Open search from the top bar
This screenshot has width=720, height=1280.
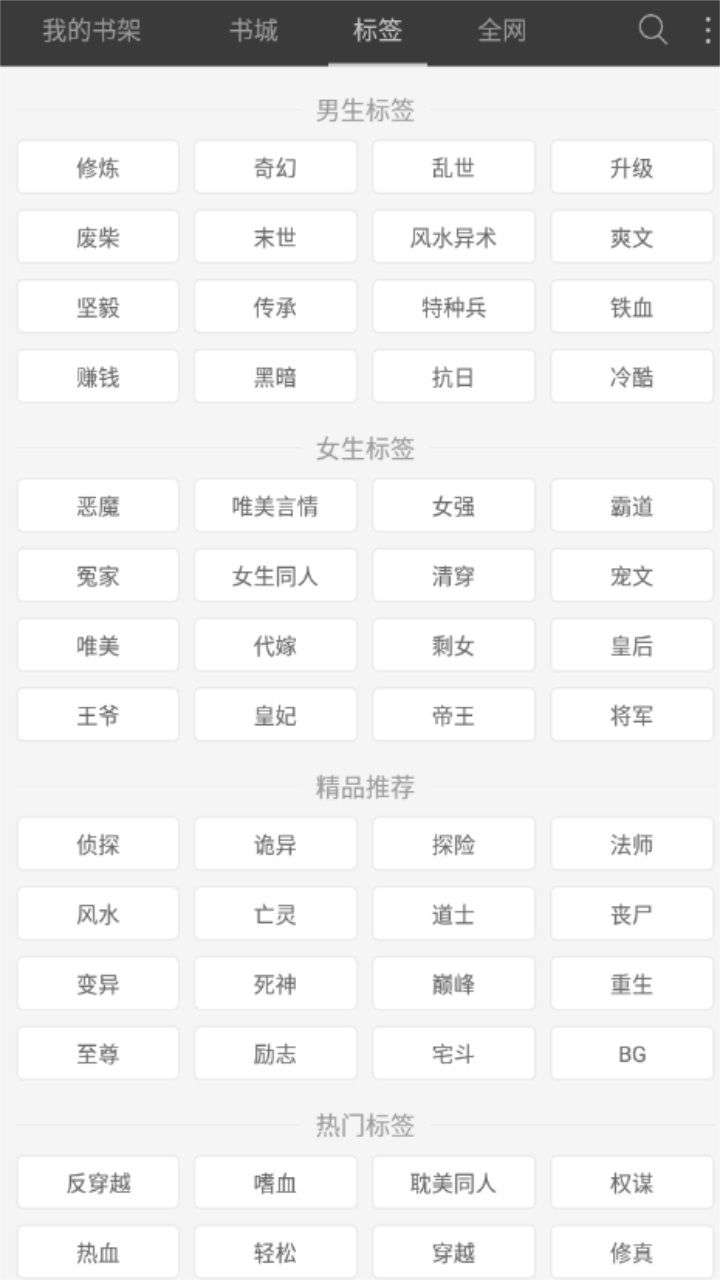(x=652, y=31)
